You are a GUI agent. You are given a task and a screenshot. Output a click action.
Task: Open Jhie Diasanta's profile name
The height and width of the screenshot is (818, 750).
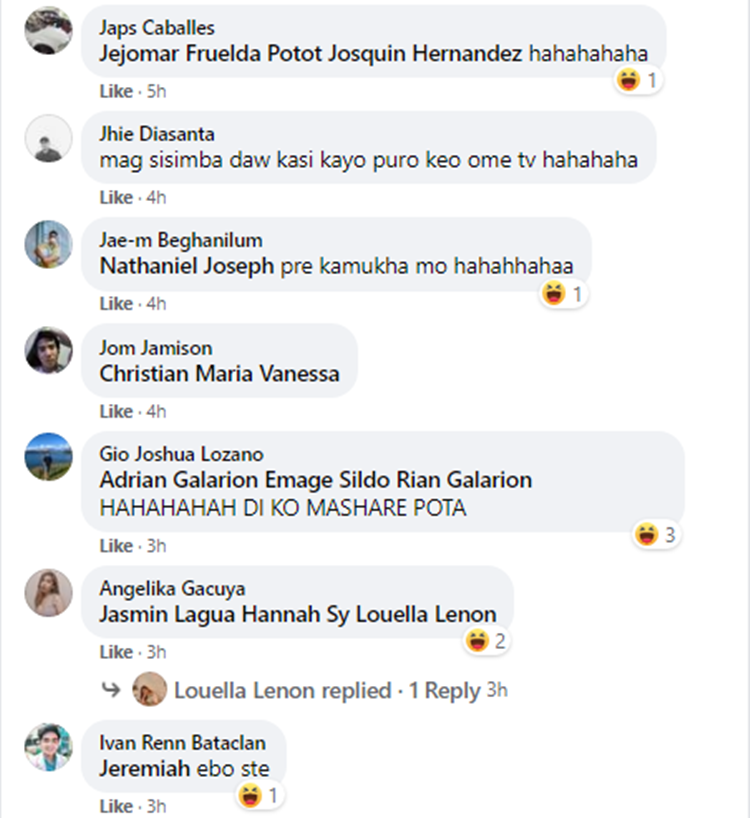[156, 134]
